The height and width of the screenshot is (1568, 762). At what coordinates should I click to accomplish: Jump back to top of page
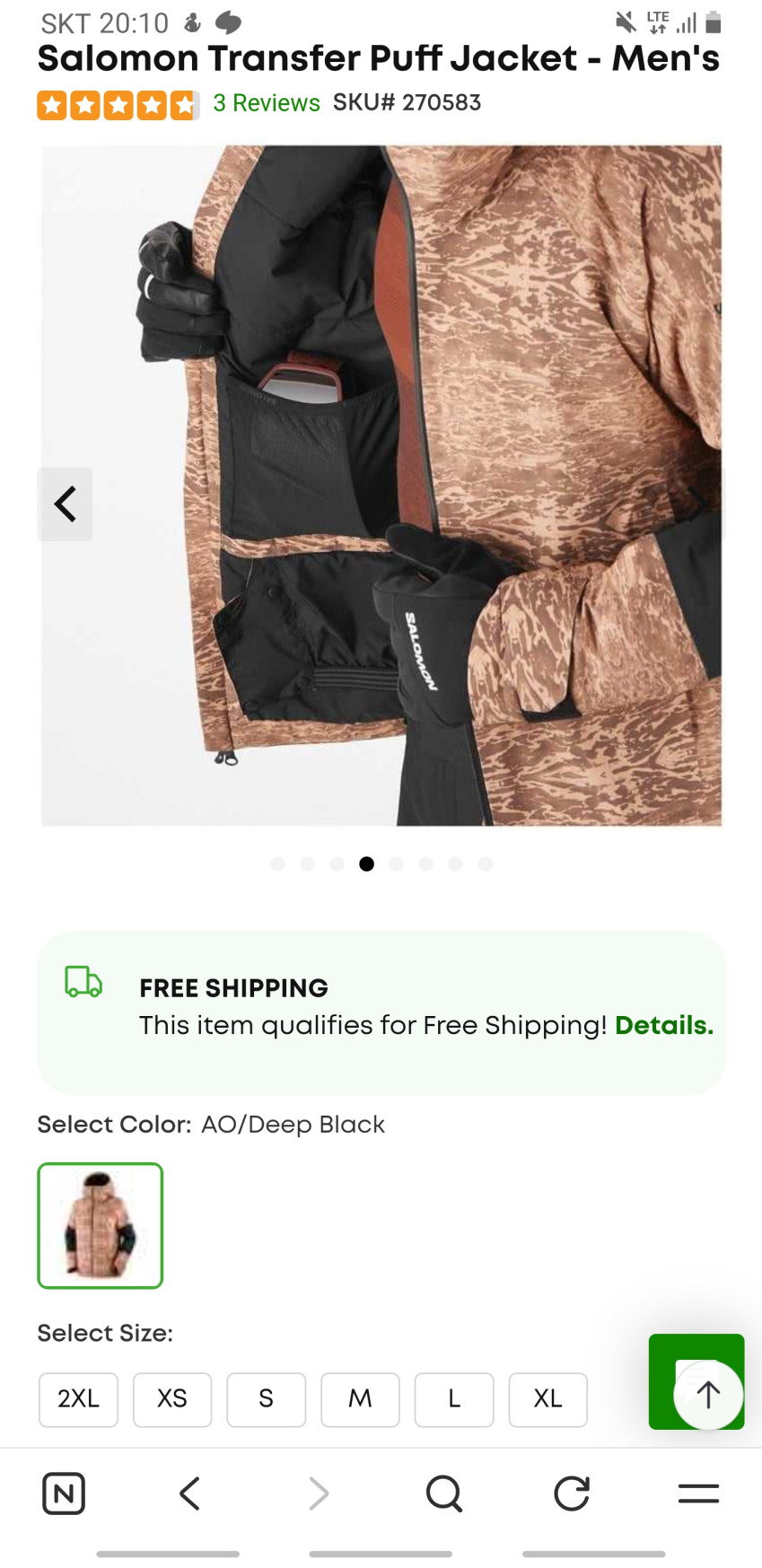click(708, 1394)
